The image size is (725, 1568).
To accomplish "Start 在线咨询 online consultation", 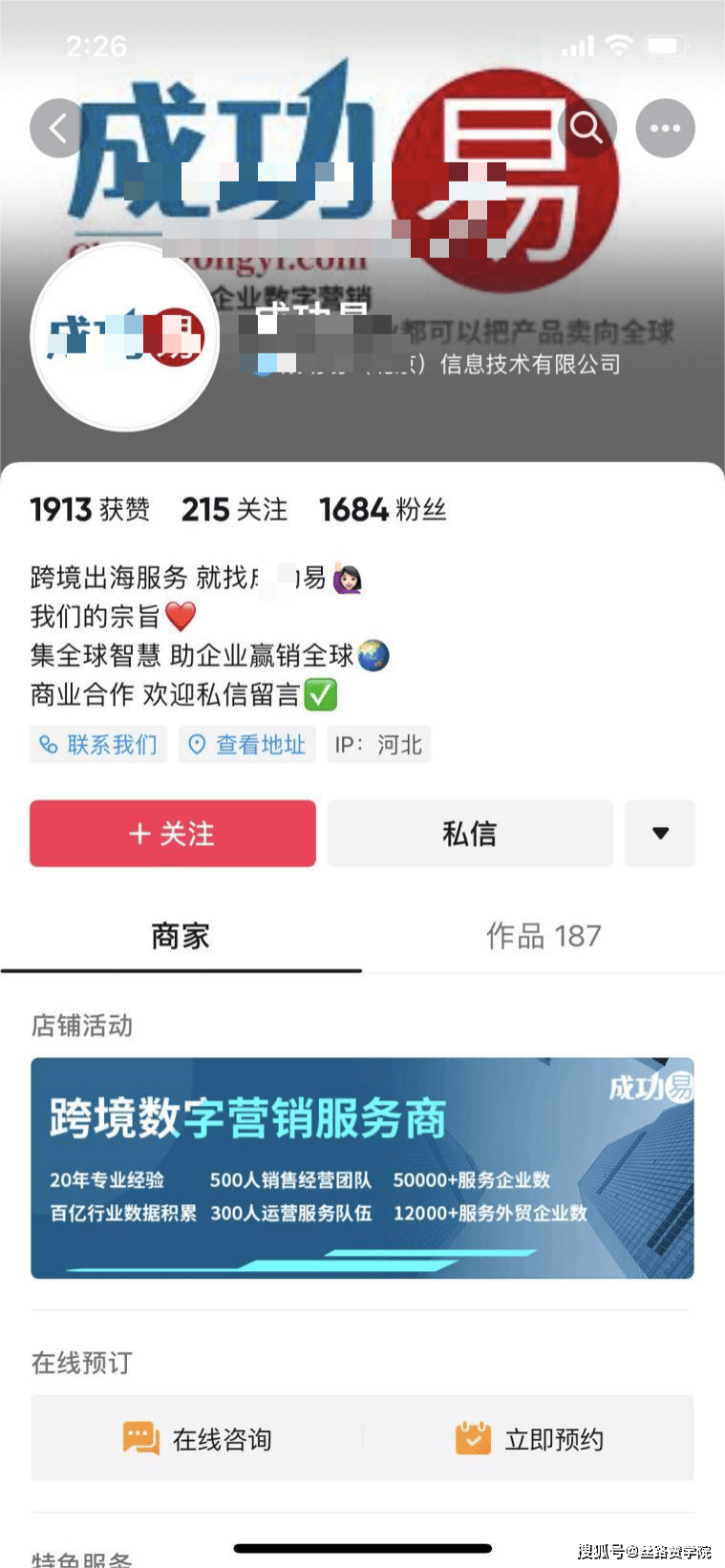I will click(198, 1439).
